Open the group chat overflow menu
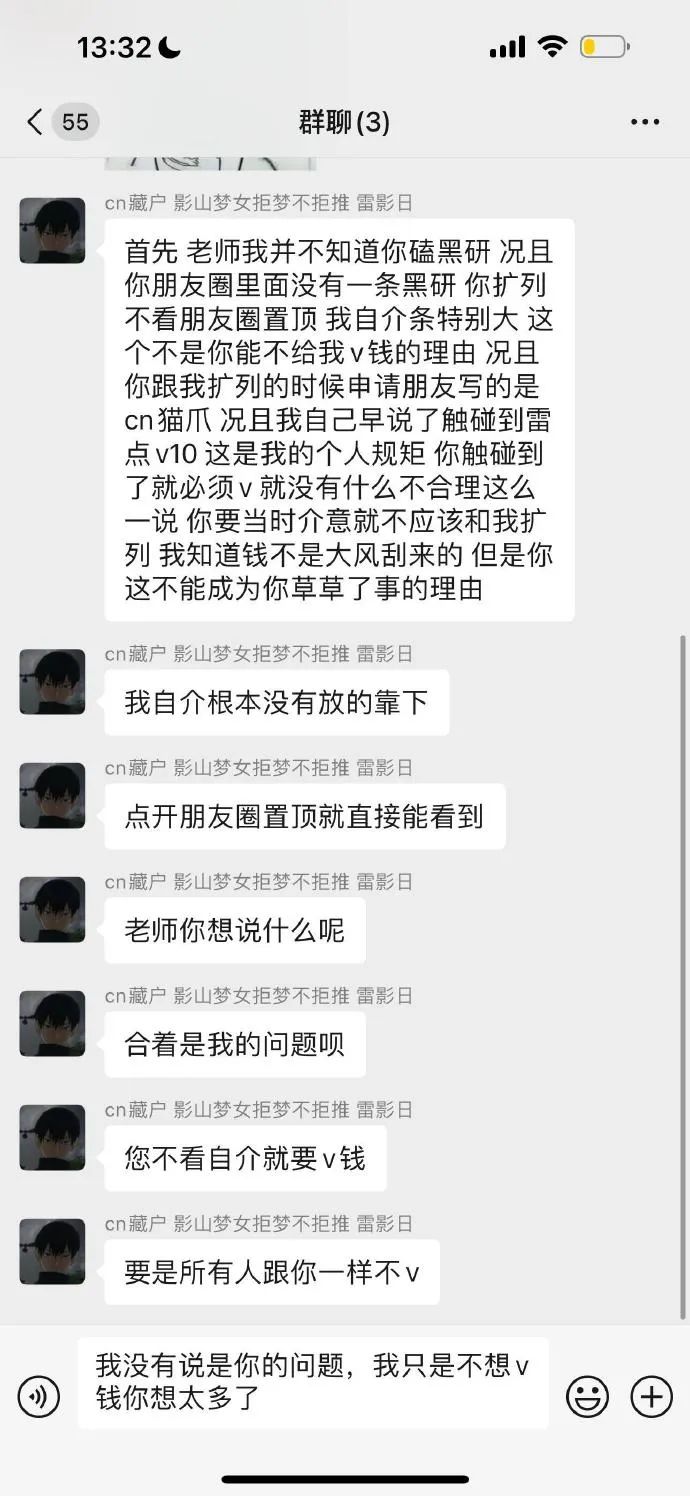 tap(645, 122)
